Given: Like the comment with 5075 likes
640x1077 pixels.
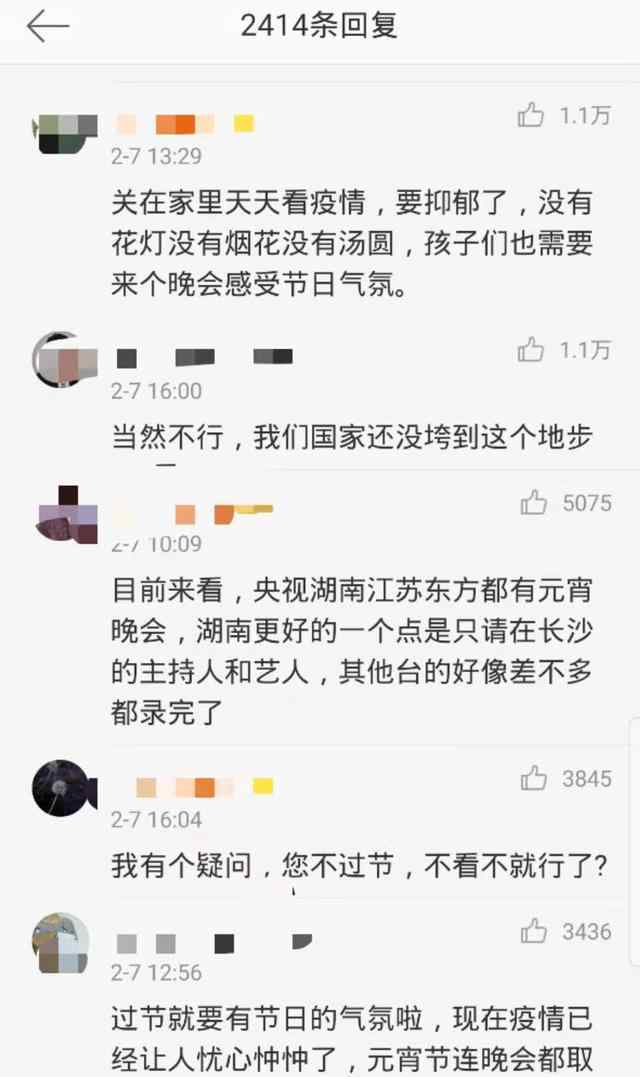Looking at the screenshot, I should (533, 502).
